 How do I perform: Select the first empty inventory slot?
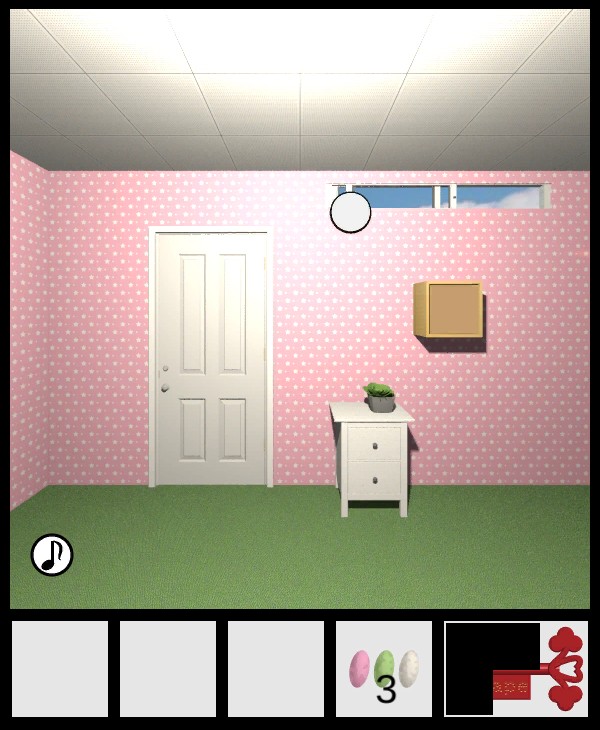(60, 668)
